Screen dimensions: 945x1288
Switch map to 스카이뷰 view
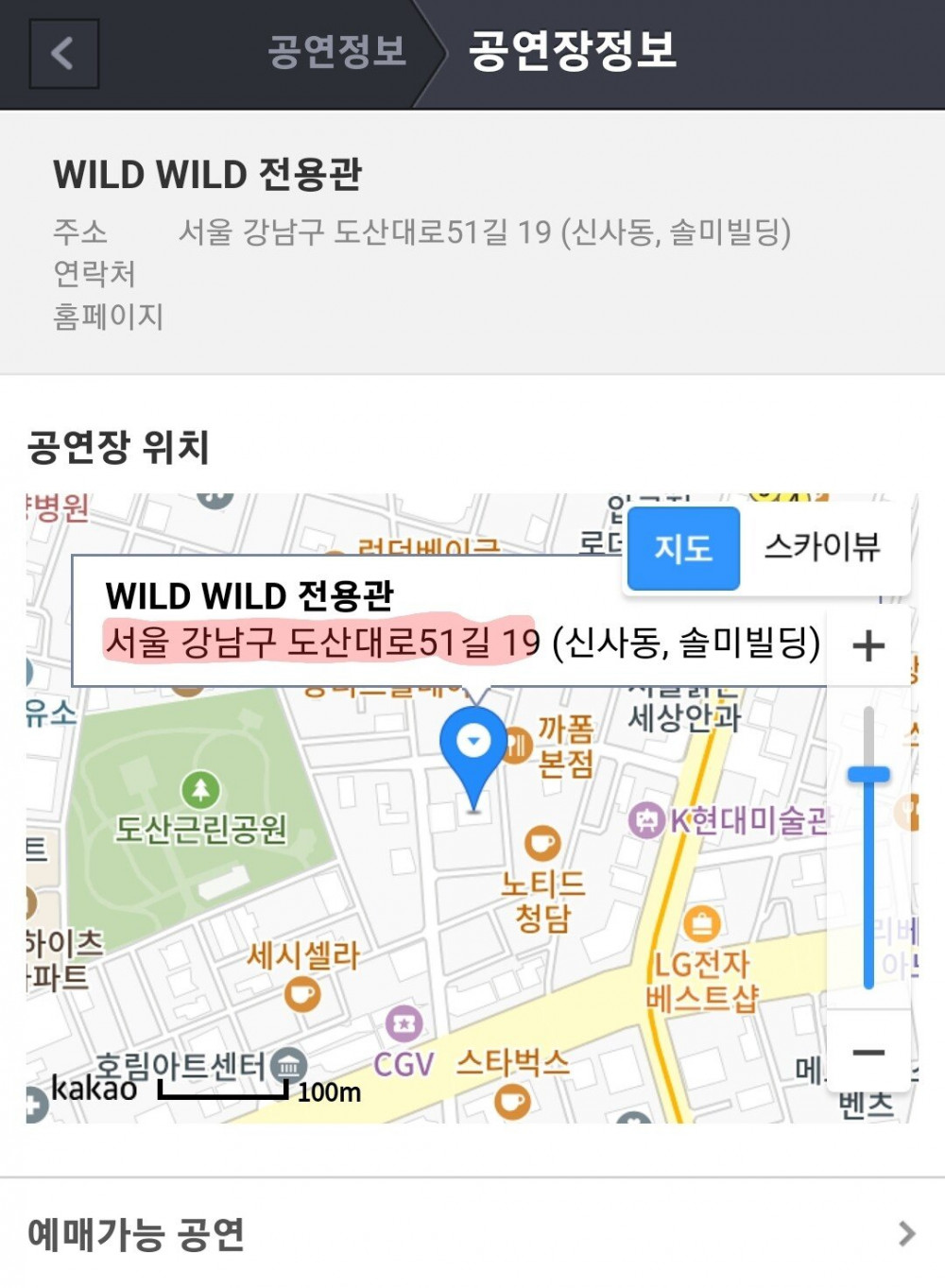[x=822, y=546]
